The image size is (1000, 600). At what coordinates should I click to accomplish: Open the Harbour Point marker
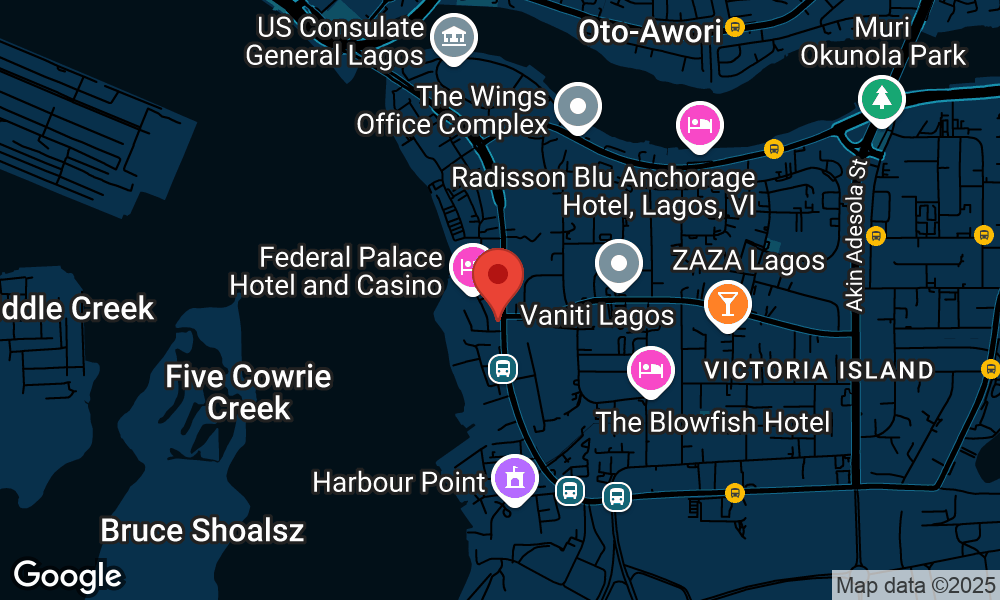tap(515, 479)
